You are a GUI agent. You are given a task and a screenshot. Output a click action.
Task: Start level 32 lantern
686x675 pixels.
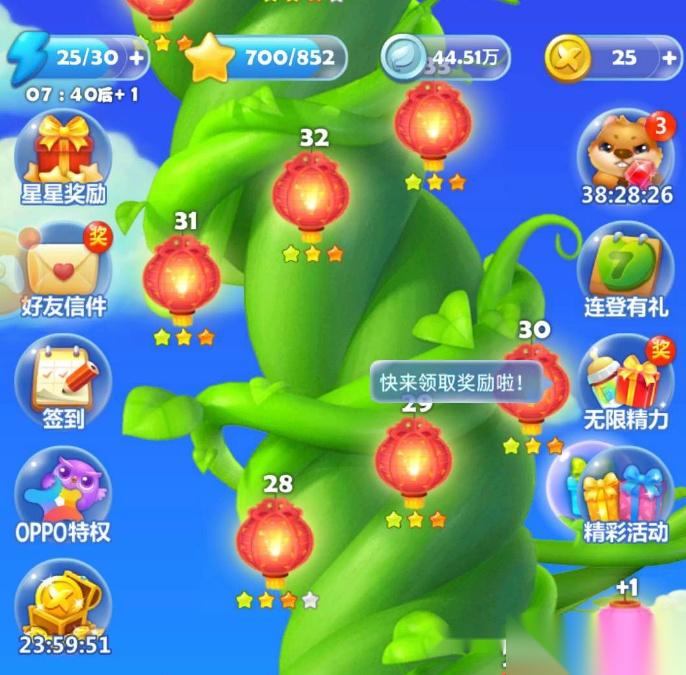tap(311, 197)
